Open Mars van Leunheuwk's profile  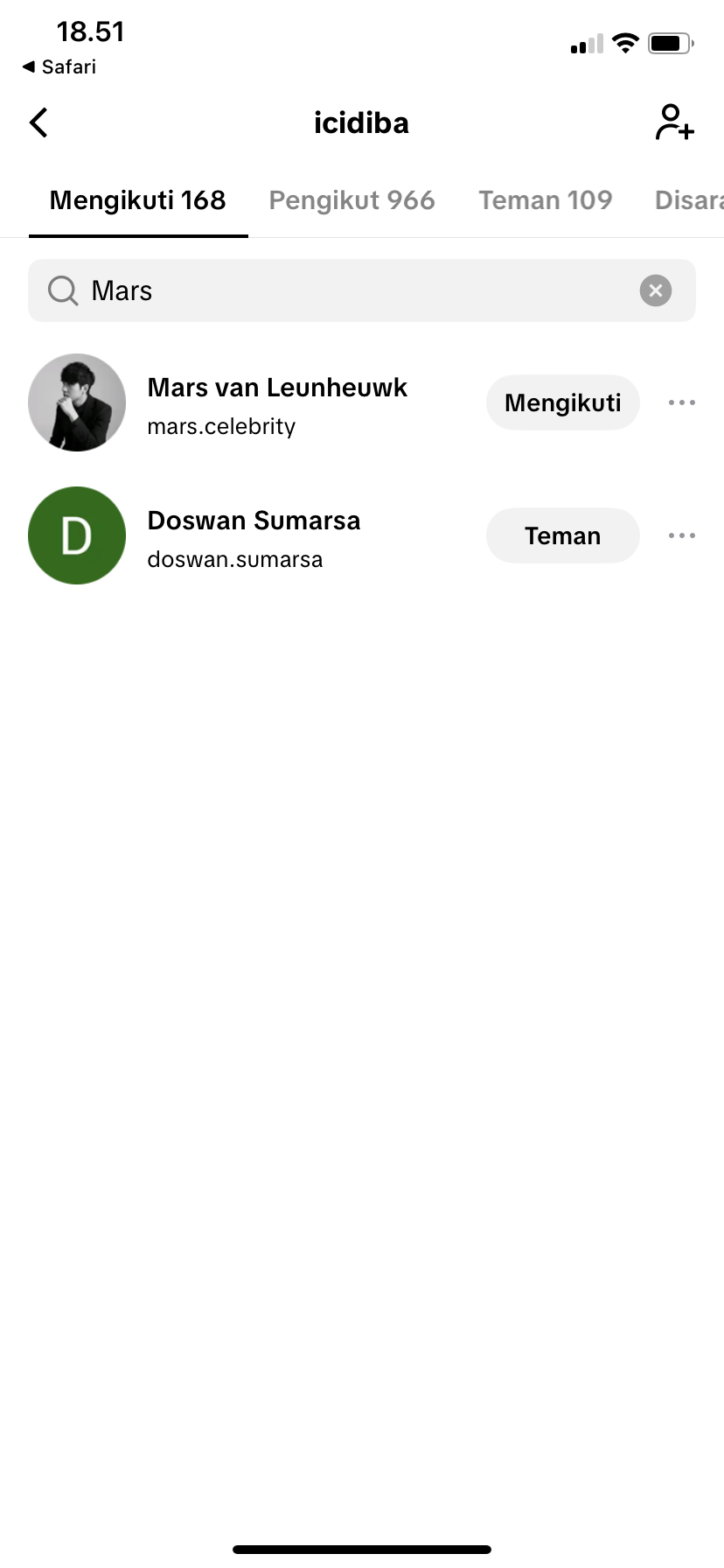coord(277,388)
